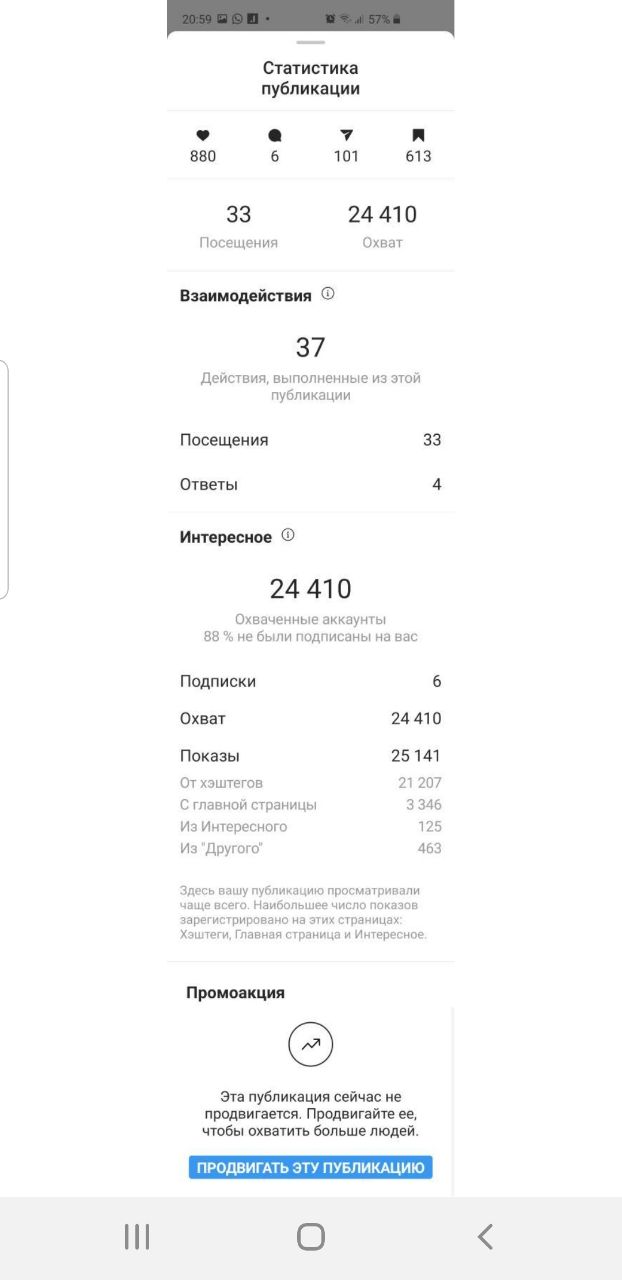
Task: Go to the home screen
Action: click(311, 1237)
